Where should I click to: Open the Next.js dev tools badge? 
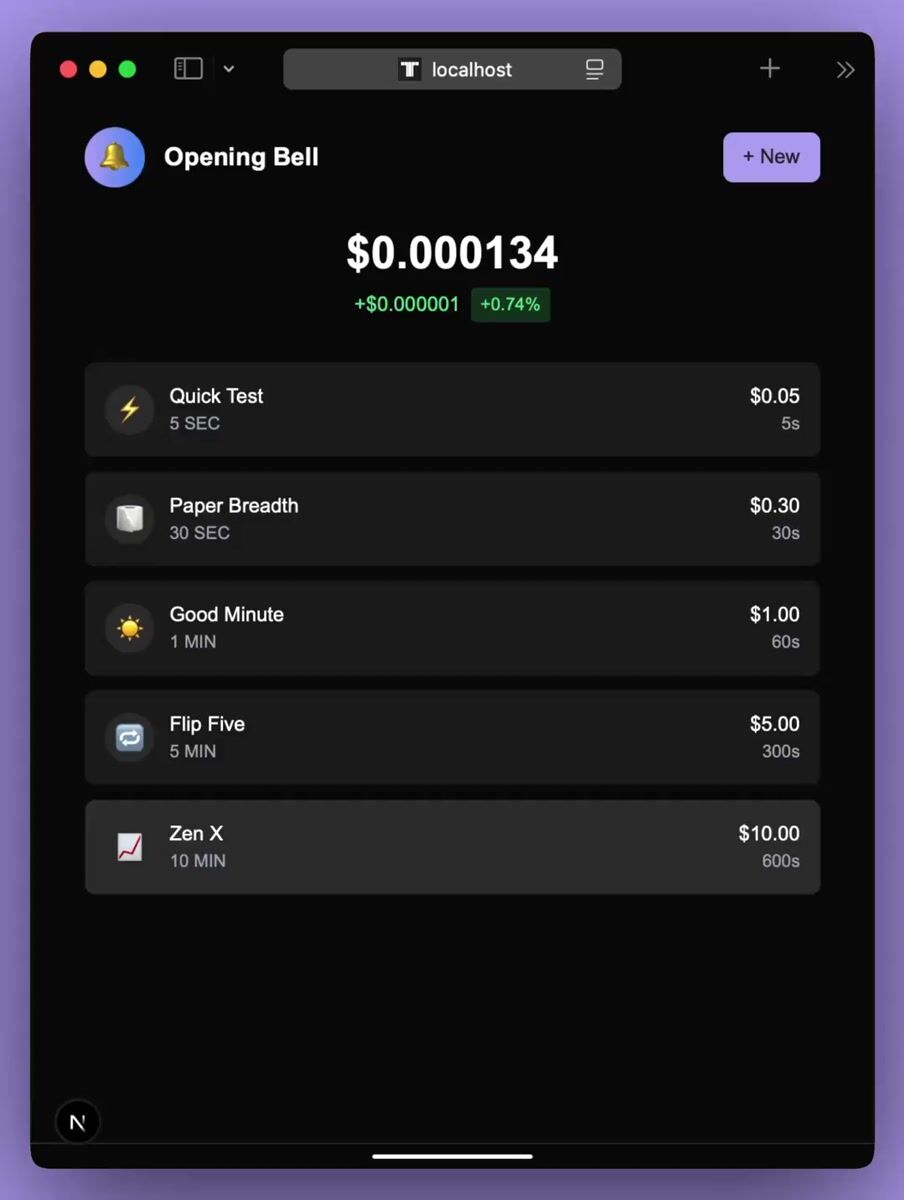(77, 1122)
